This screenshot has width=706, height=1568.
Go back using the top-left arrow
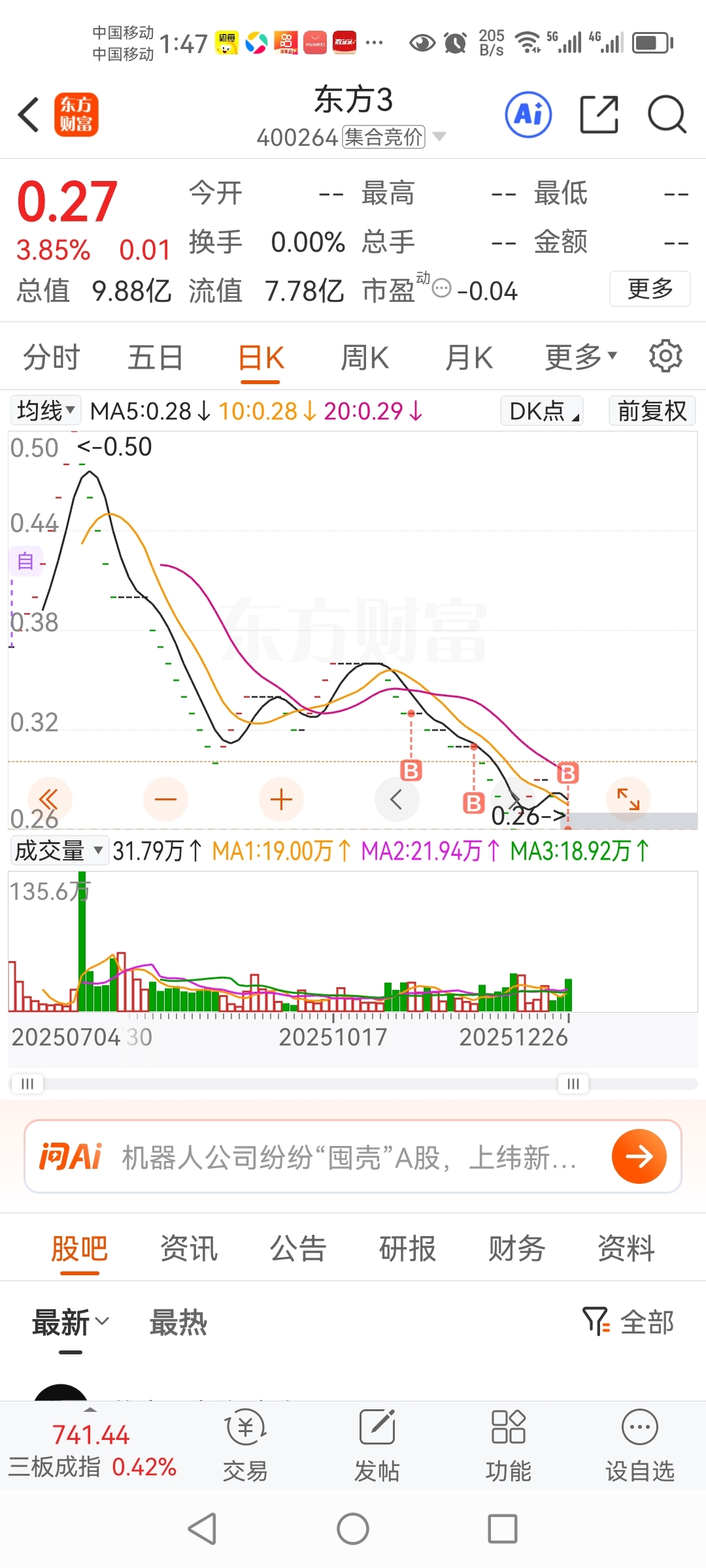[29, 115]
